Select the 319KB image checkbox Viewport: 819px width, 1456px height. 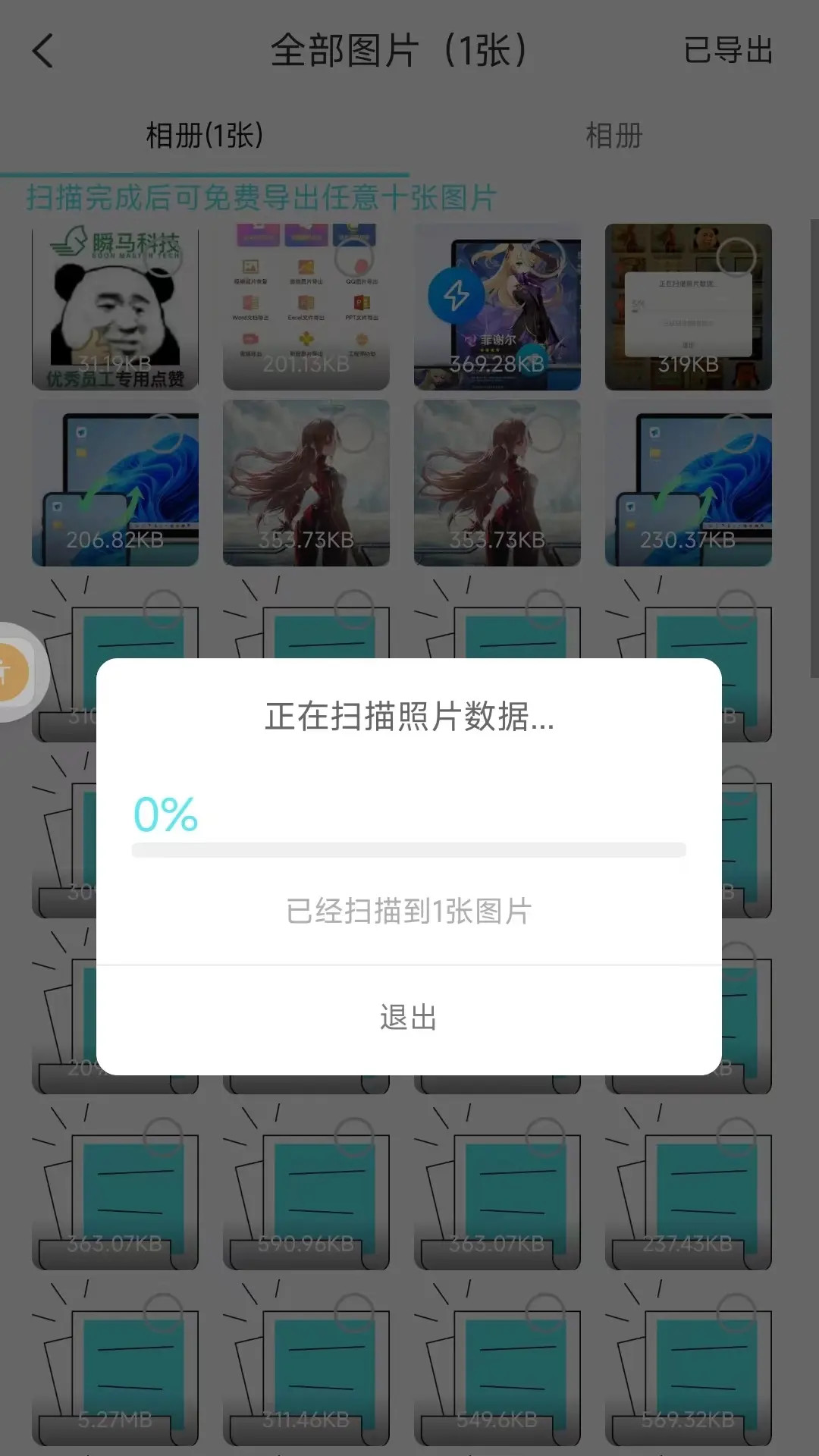736,256
